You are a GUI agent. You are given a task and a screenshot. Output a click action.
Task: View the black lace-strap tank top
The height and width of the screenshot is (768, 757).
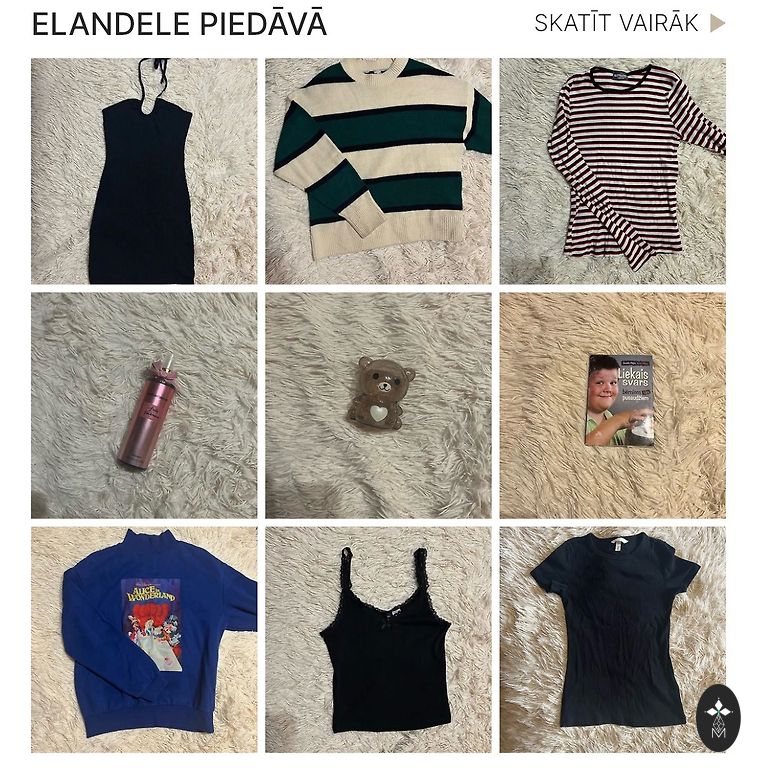click(378, 640)
